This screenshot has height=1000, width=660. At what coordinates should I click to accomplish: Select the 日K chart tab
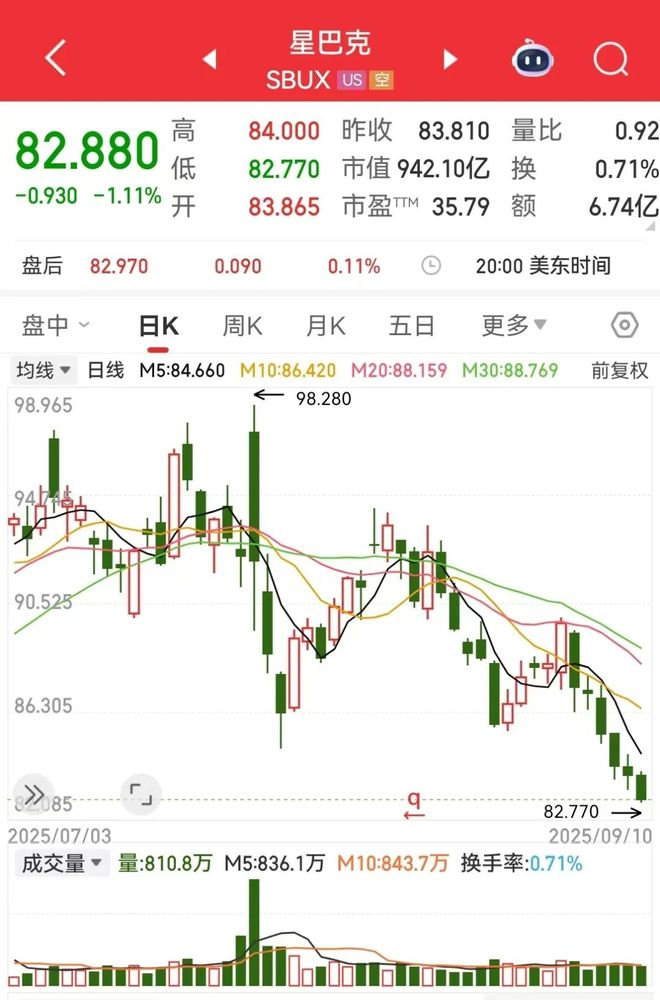tap(159, 327)
